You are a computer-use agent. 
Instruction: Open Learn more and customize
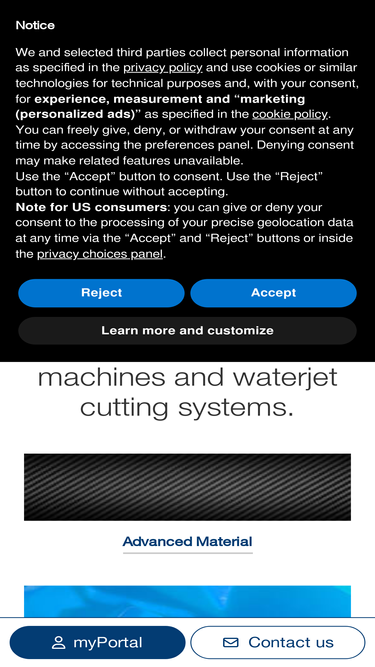tap(188, 331)
